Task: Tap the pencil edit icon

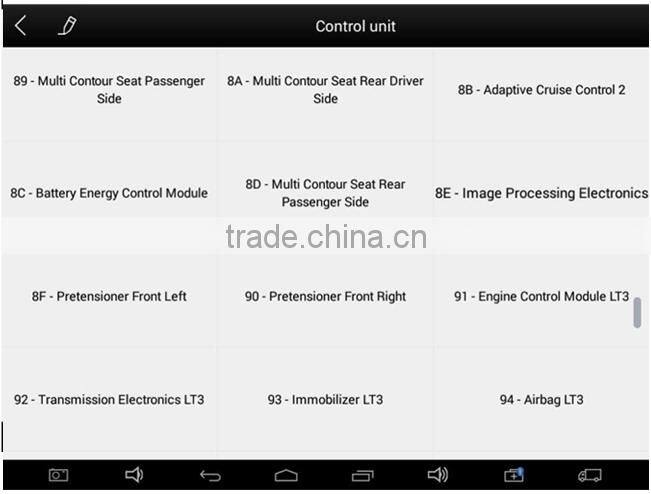Action: pyautogui.click(x=67, y=26)
